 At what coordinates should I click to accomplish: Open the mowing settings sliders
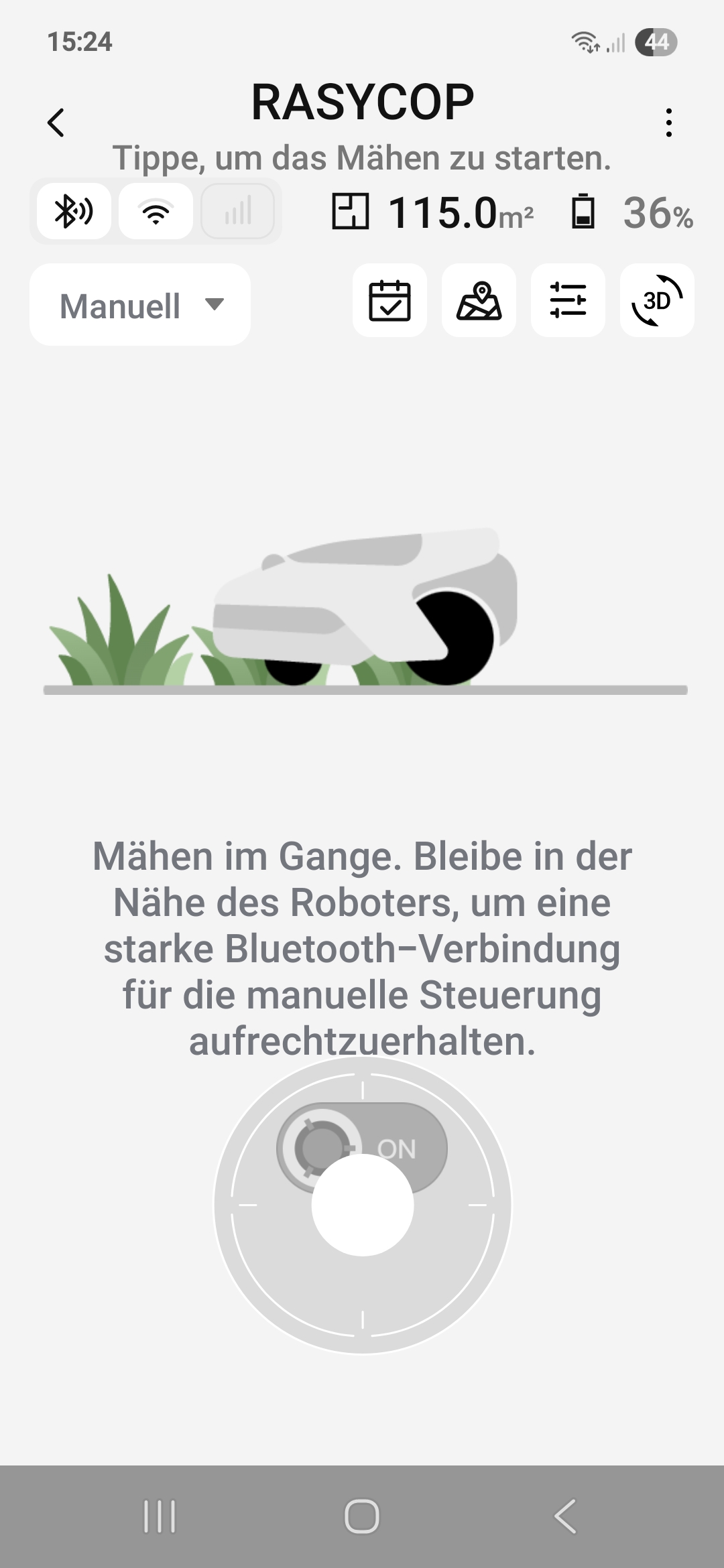(x=568, y=301)
